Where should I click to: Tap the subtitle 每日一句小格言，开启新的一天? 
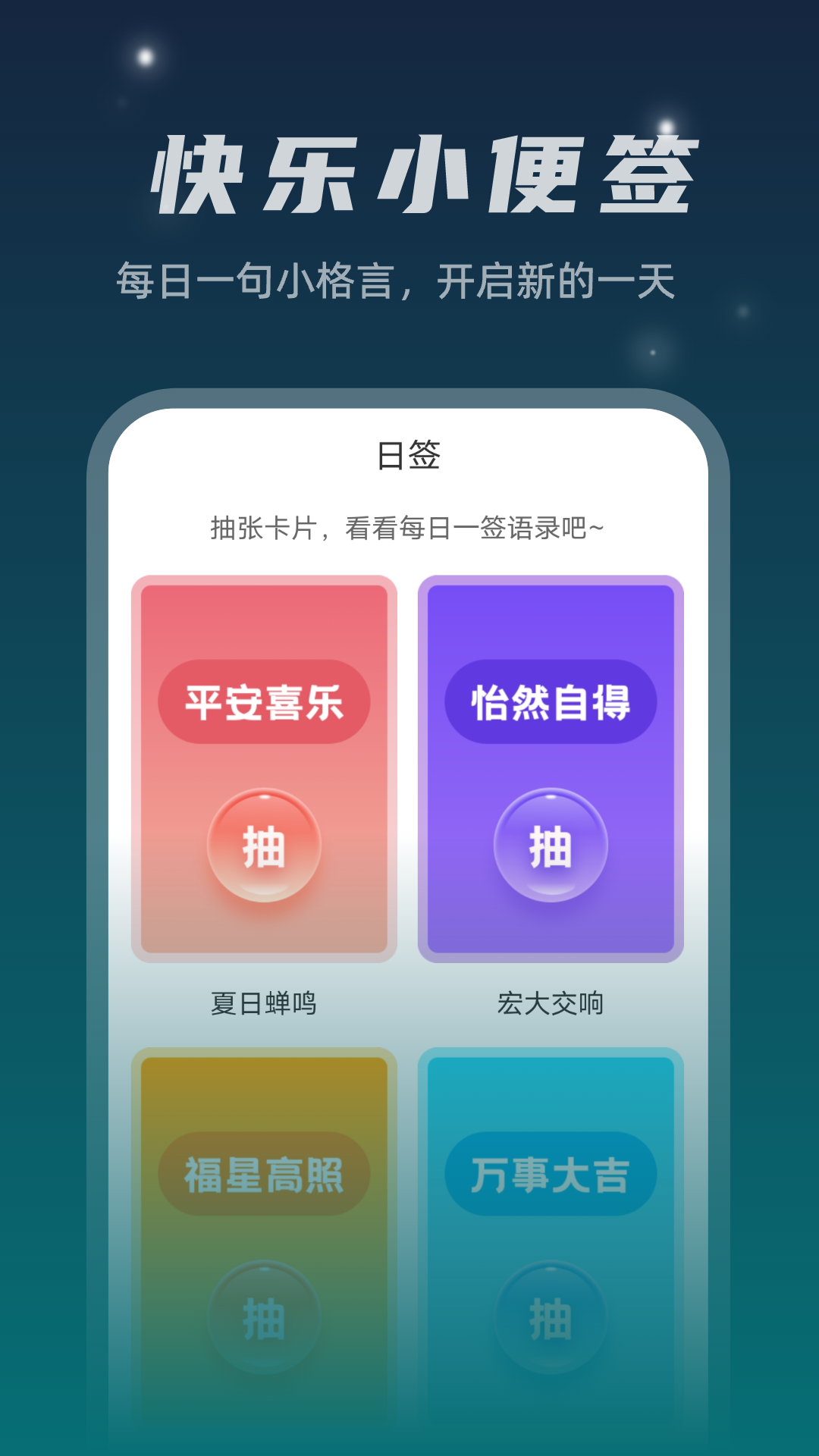click(x=409, y=277)
